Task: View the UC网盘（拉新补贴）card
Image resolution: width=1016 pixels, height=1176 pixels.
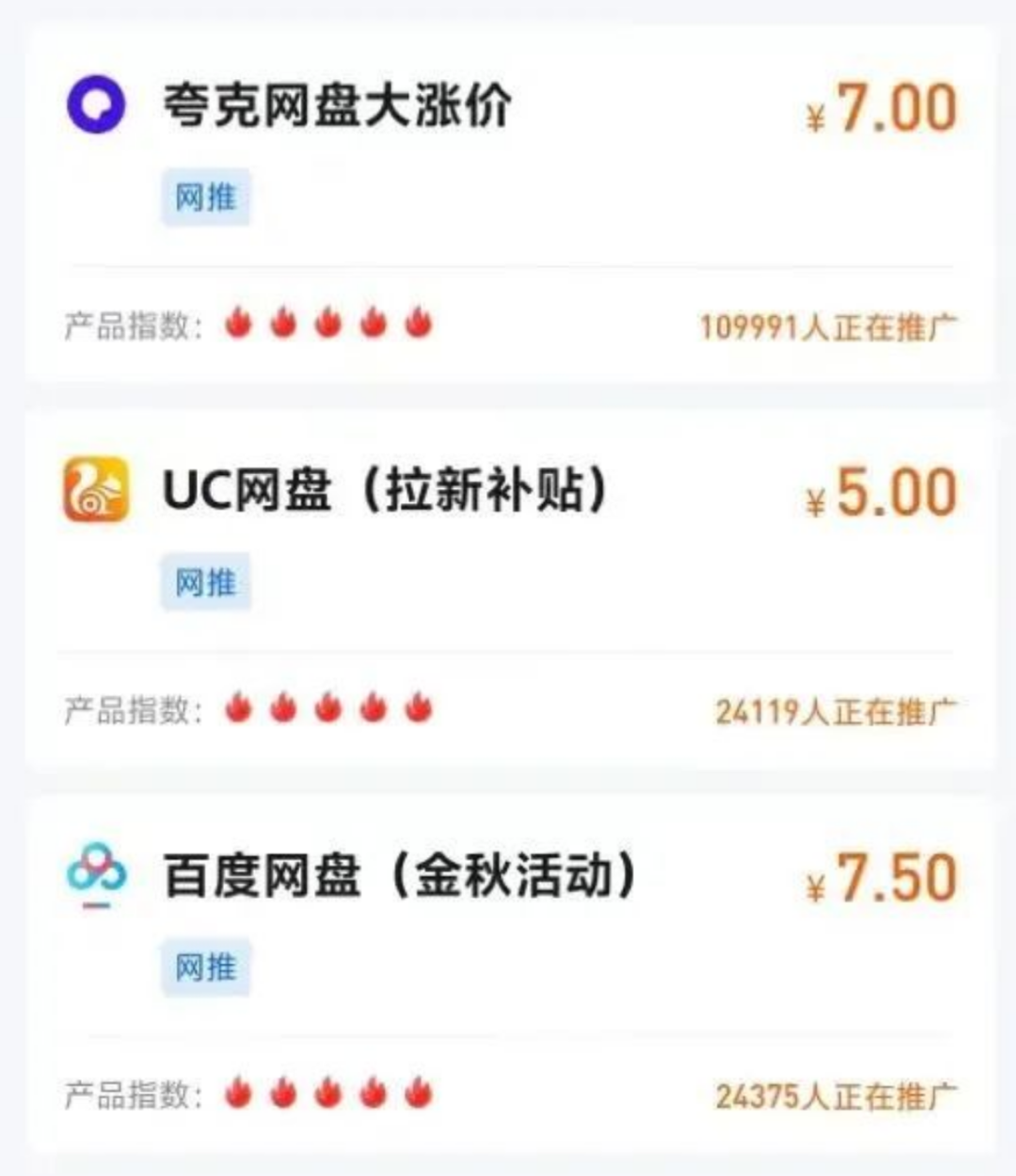Action: 384,491
